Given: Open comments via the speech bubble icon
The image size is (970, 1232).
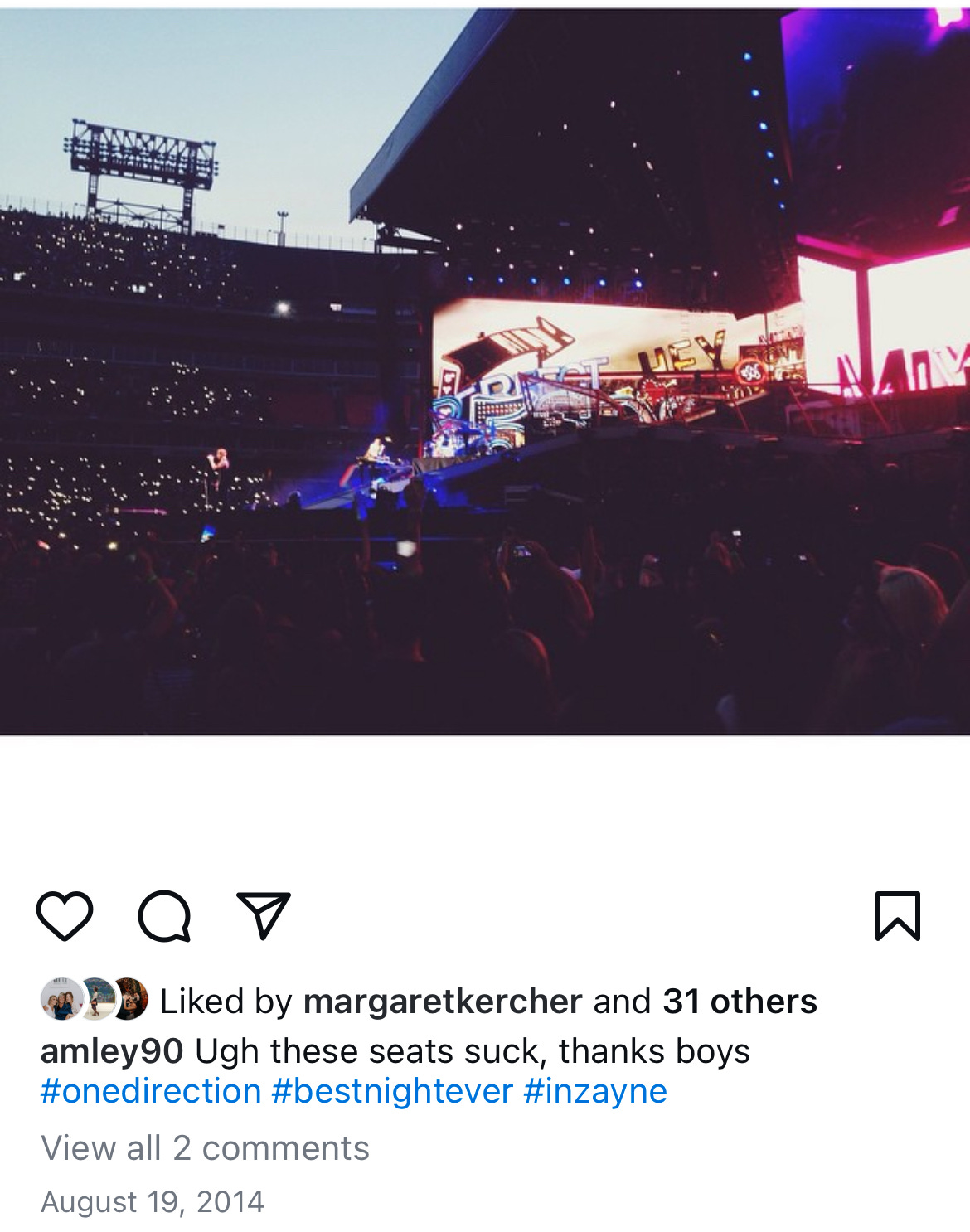Looking at the screenshot, I should [x=164, y=916].
